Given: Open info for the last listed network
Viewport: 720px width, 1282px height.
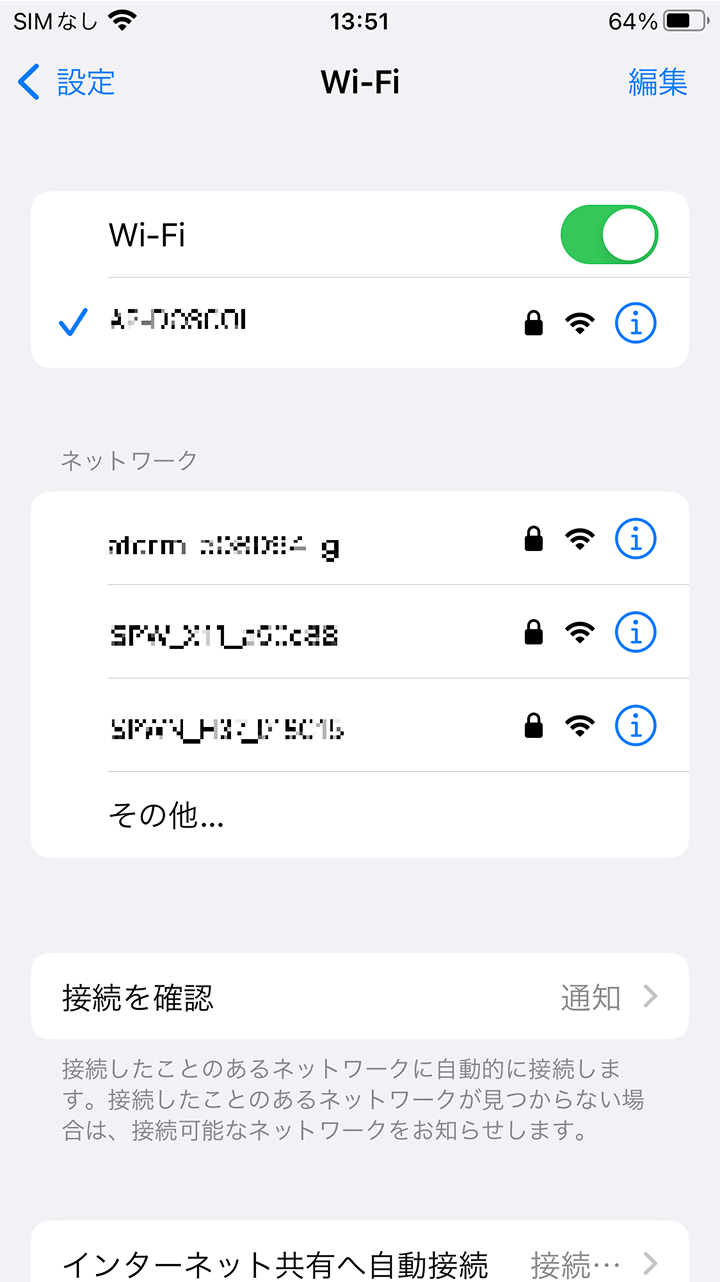Looking at the screenshot, I should pyautogui.click(x=635, y=726).
